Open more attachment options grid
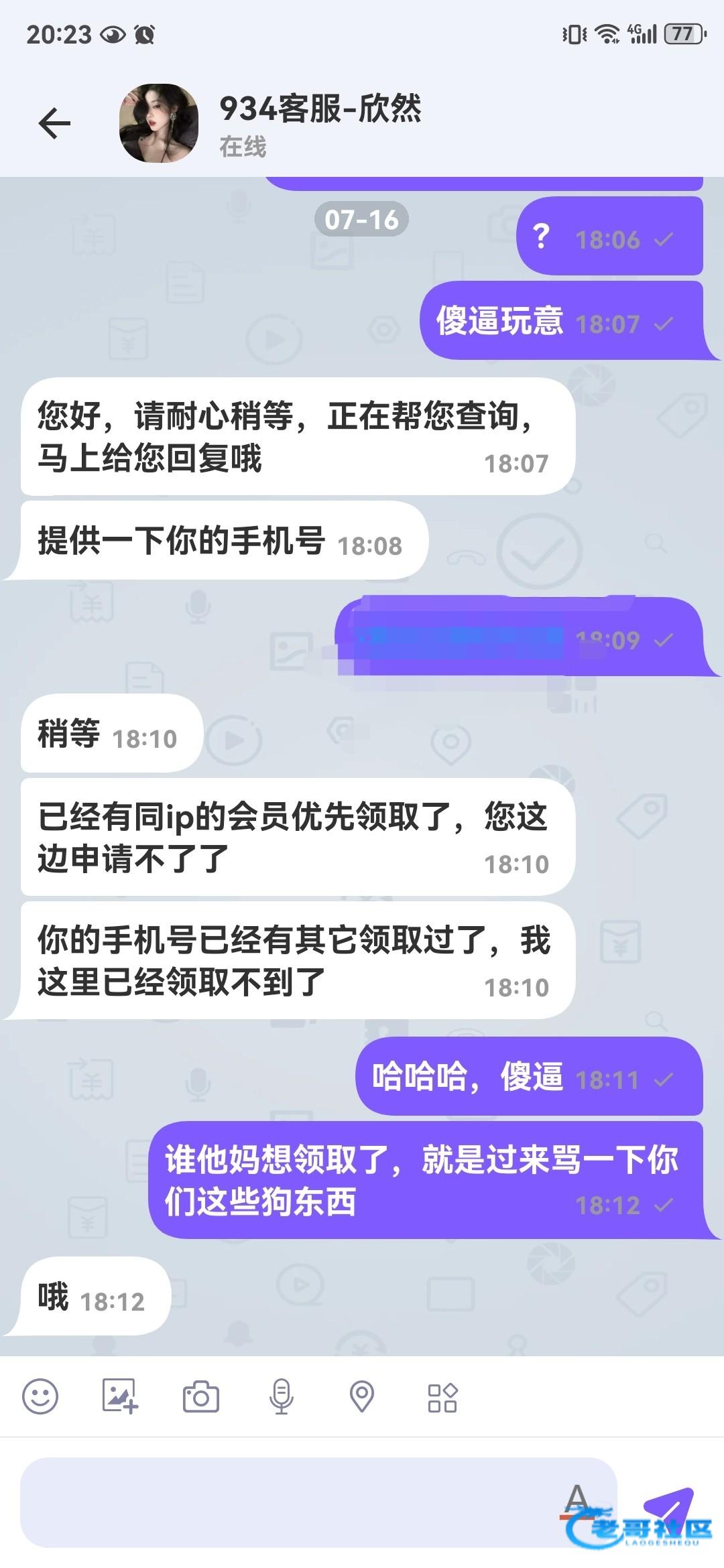Image resolution: width=724 pixels, height=1568 pixels. tap(442, 1397)
